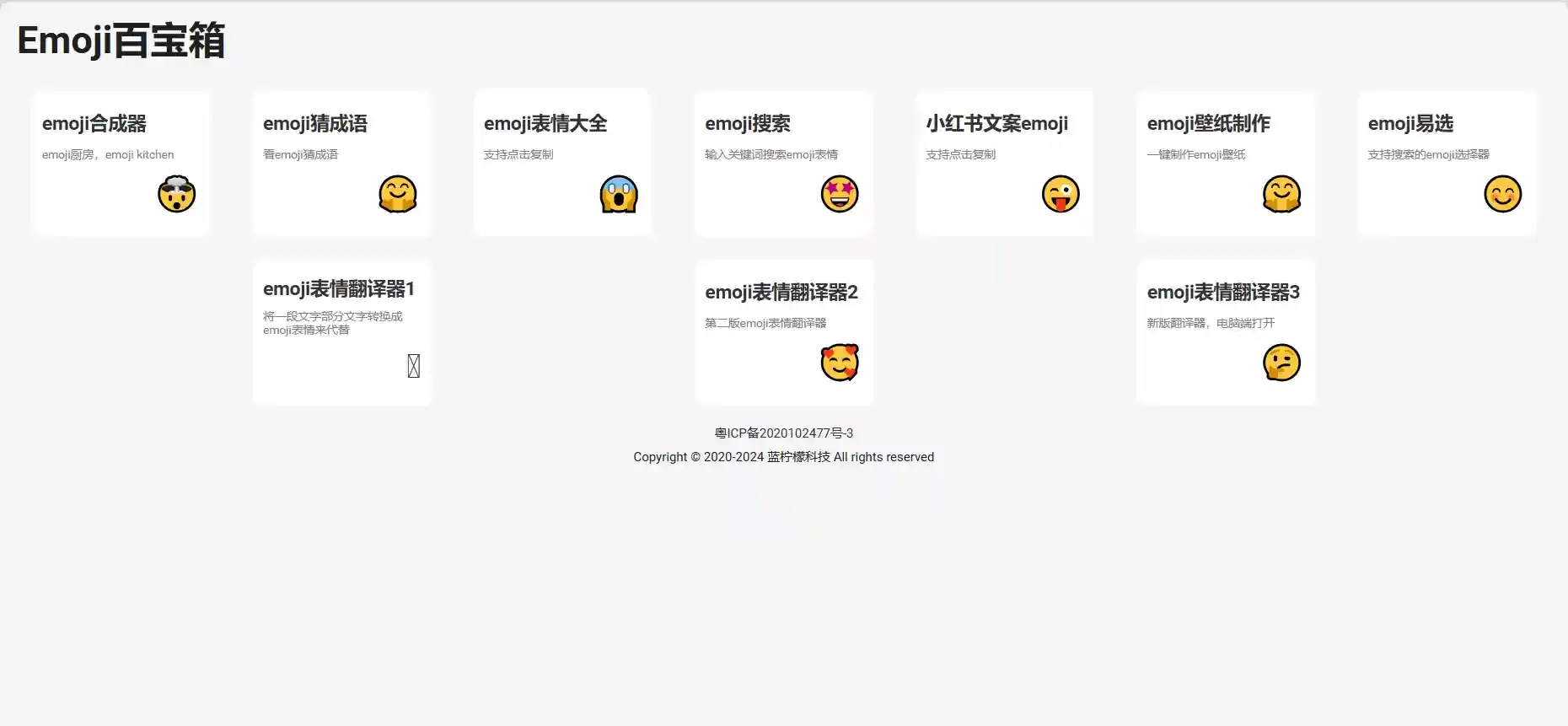Screen dimensions: 1568x726
Task: Open emoji表情翻译器2 card
Action: 783,331
